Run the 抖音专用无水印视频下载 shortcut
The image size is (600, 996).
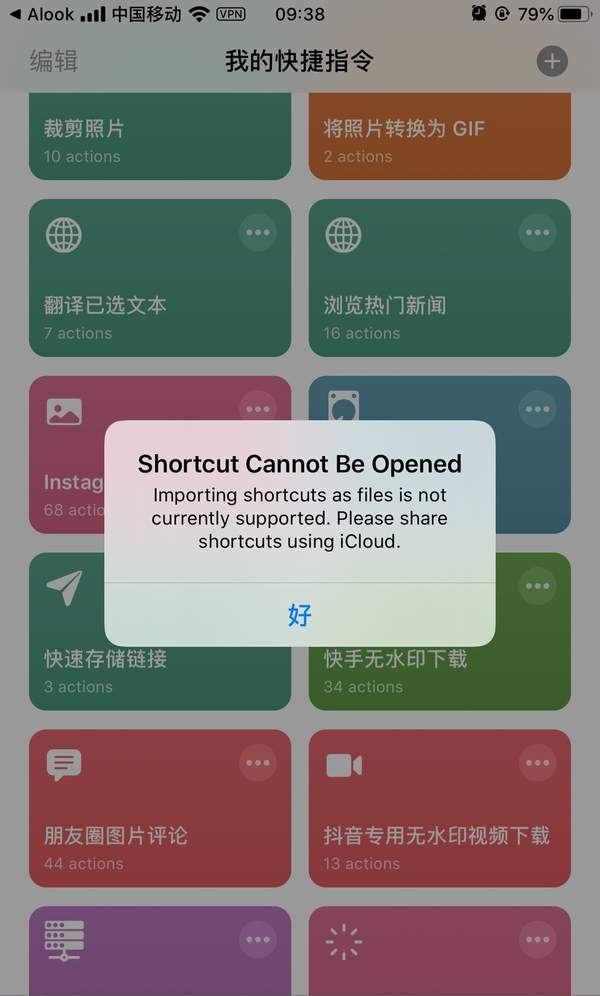[420, 830]
